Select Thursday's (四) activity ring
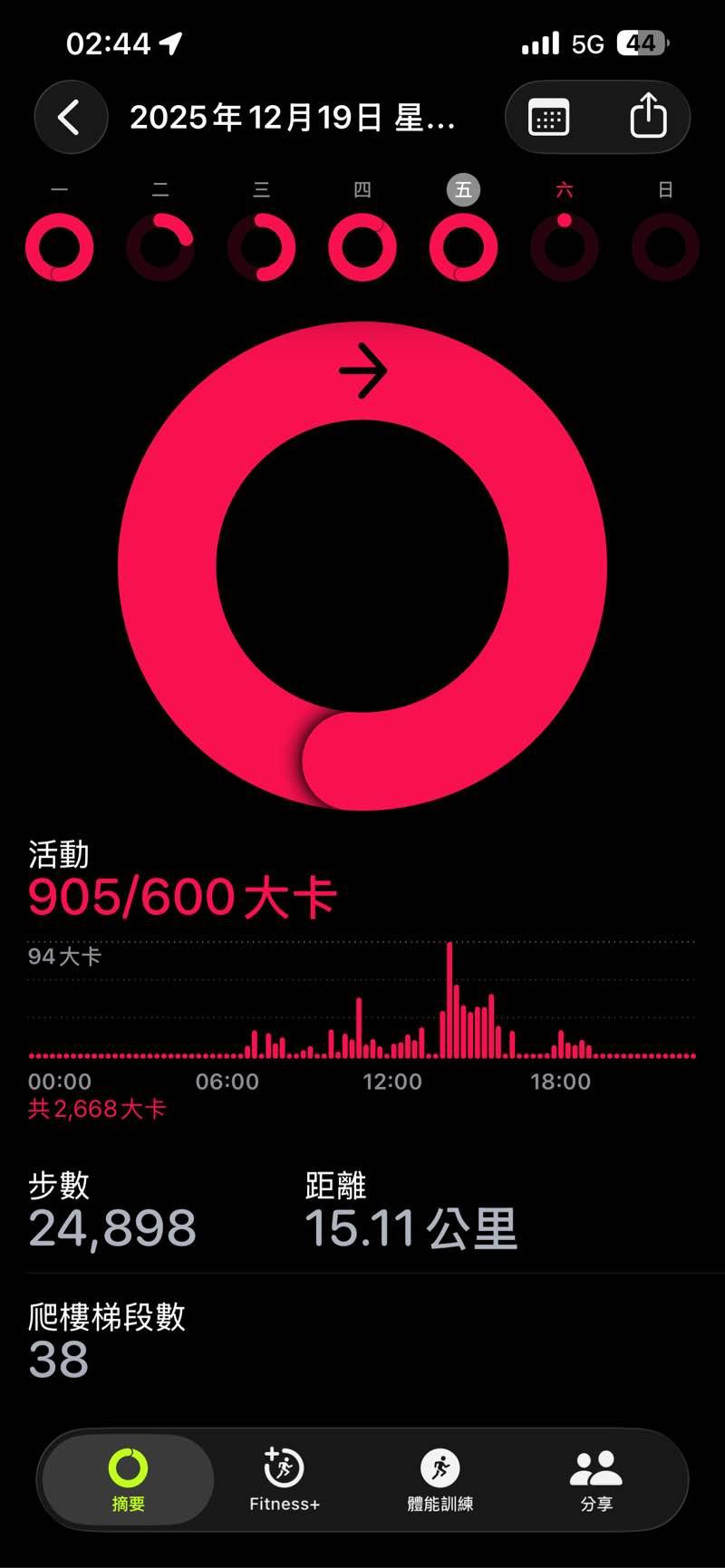This screenshot has width=725, height=1568. click(x=362, y=246)
